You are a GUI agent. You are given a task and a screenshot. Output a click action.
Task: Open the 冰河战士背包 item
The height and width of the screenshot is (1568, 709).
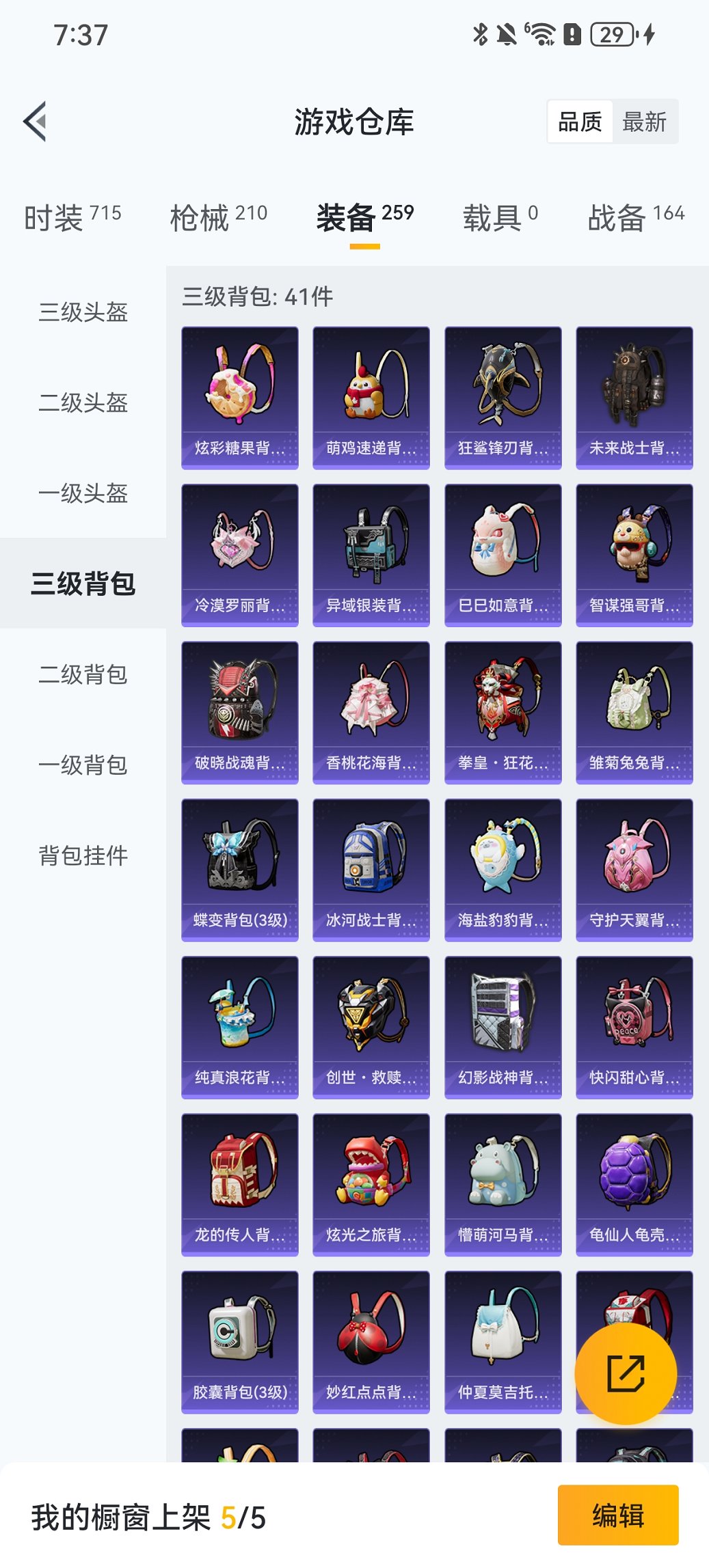[371, 867]
